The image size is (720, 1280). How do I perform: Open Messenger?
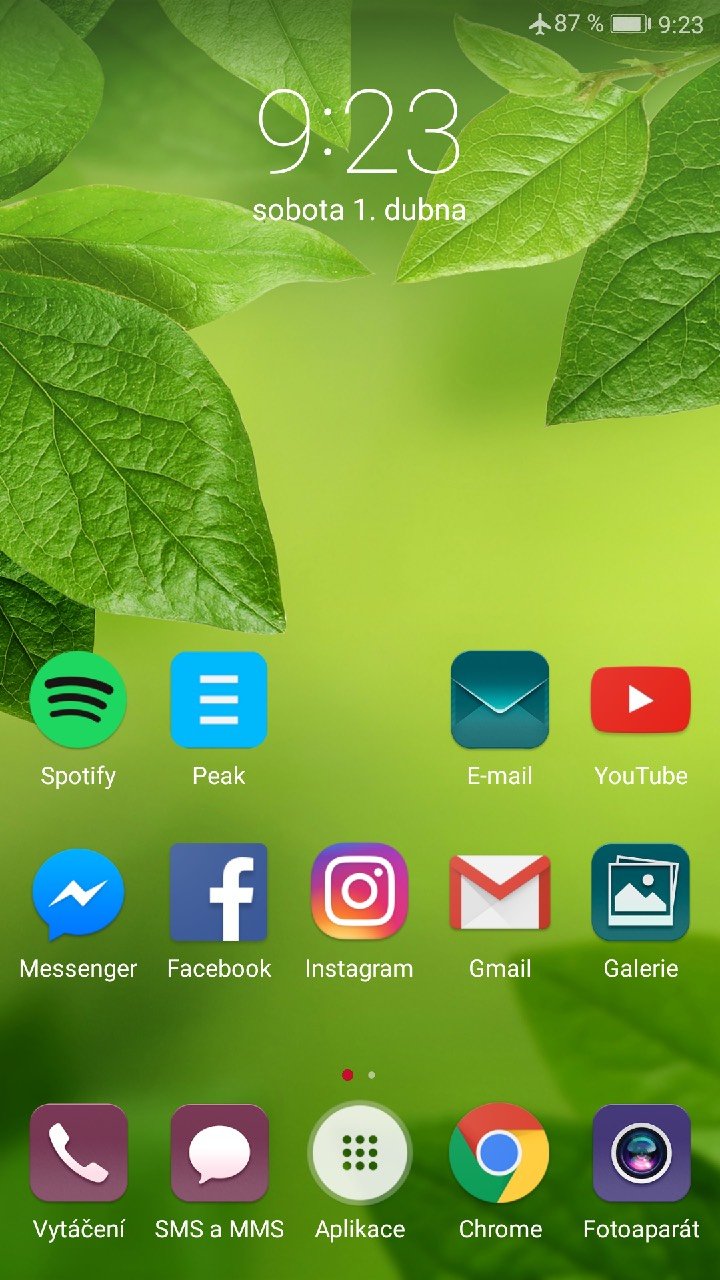[x=78, y=893]
